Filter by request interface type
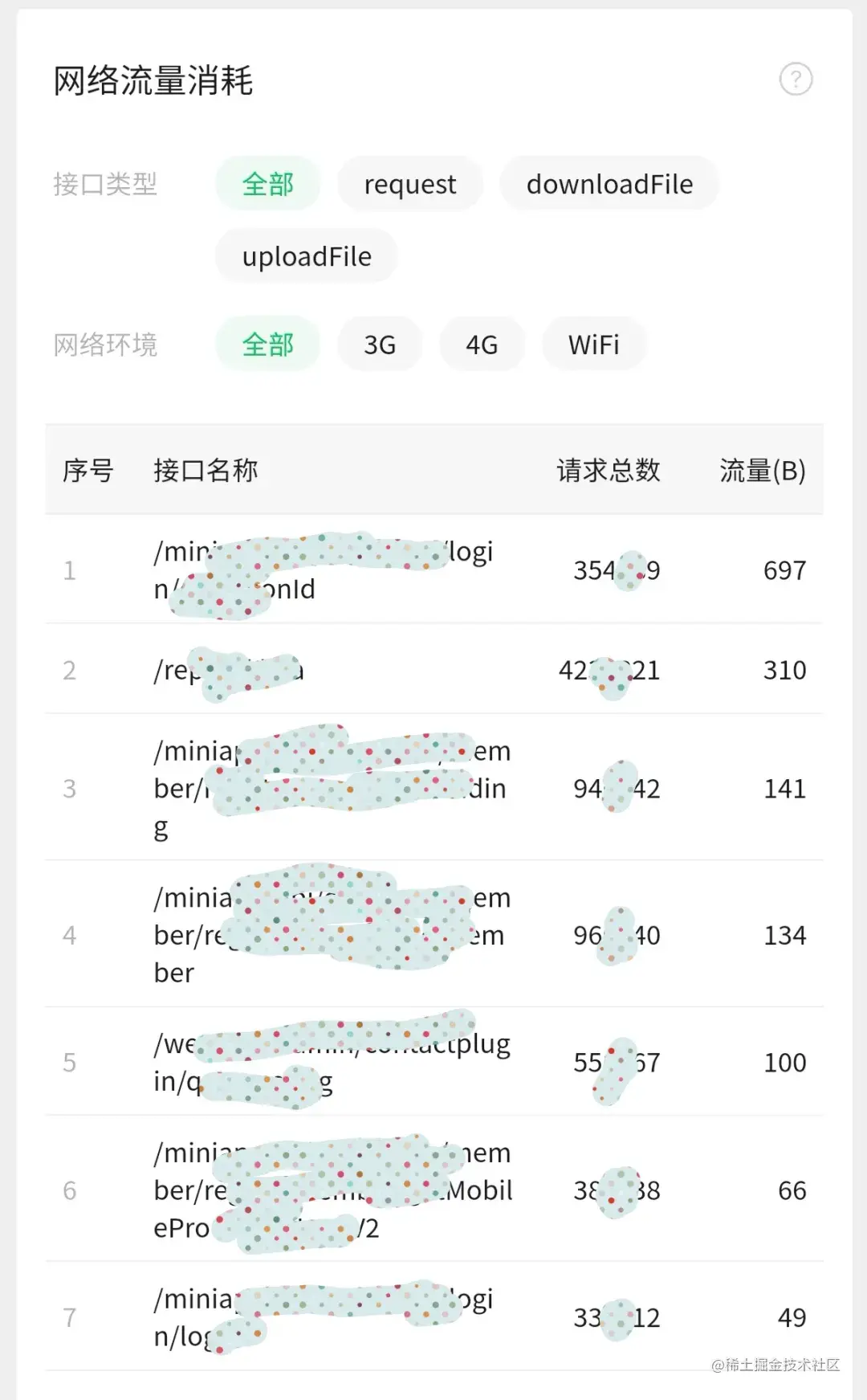Image resolution: width=867 pixels, height=1400 pixels. (x=409, y=184)
